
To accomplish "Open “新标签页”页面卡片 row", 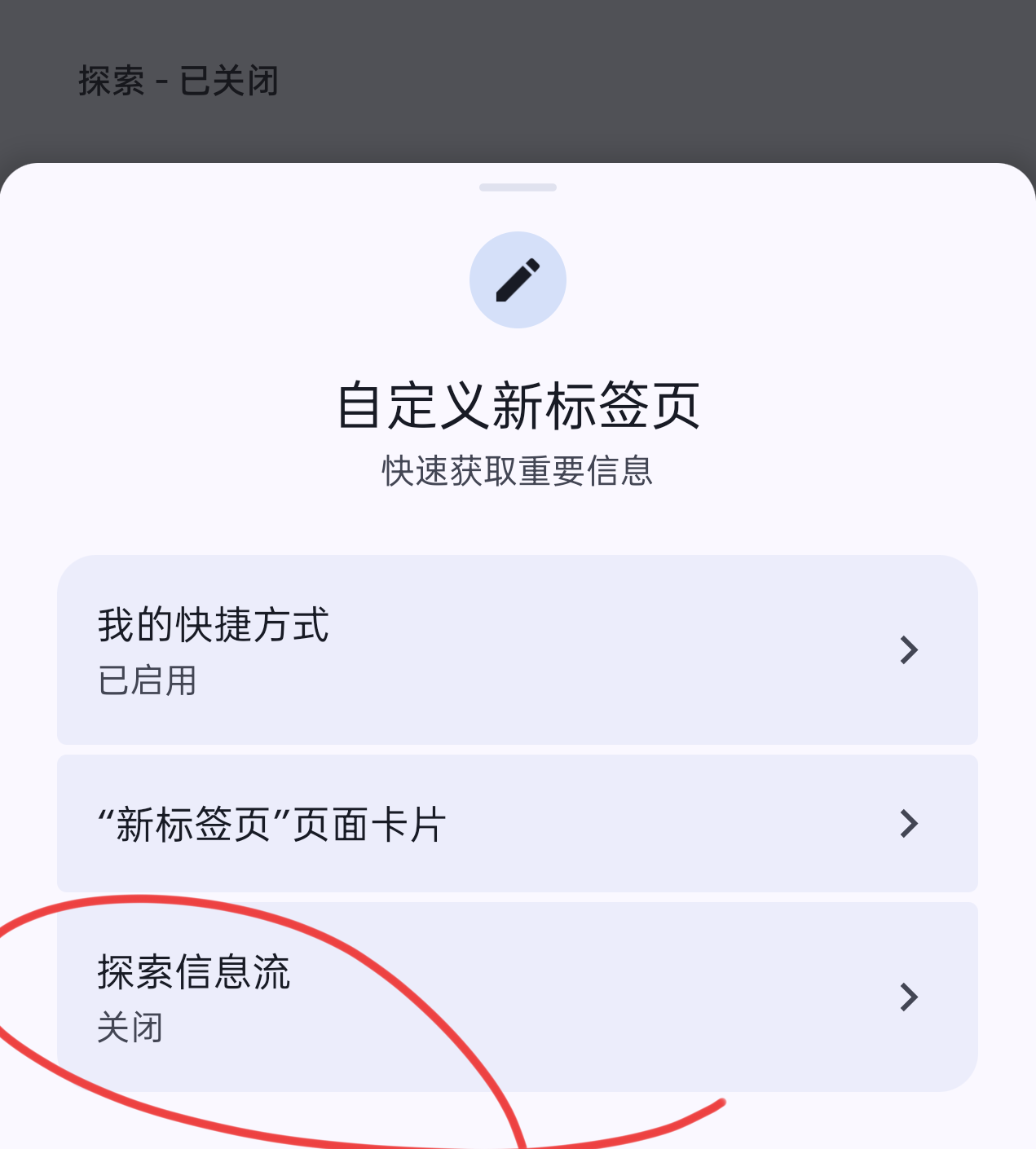I will click(517, 823).
